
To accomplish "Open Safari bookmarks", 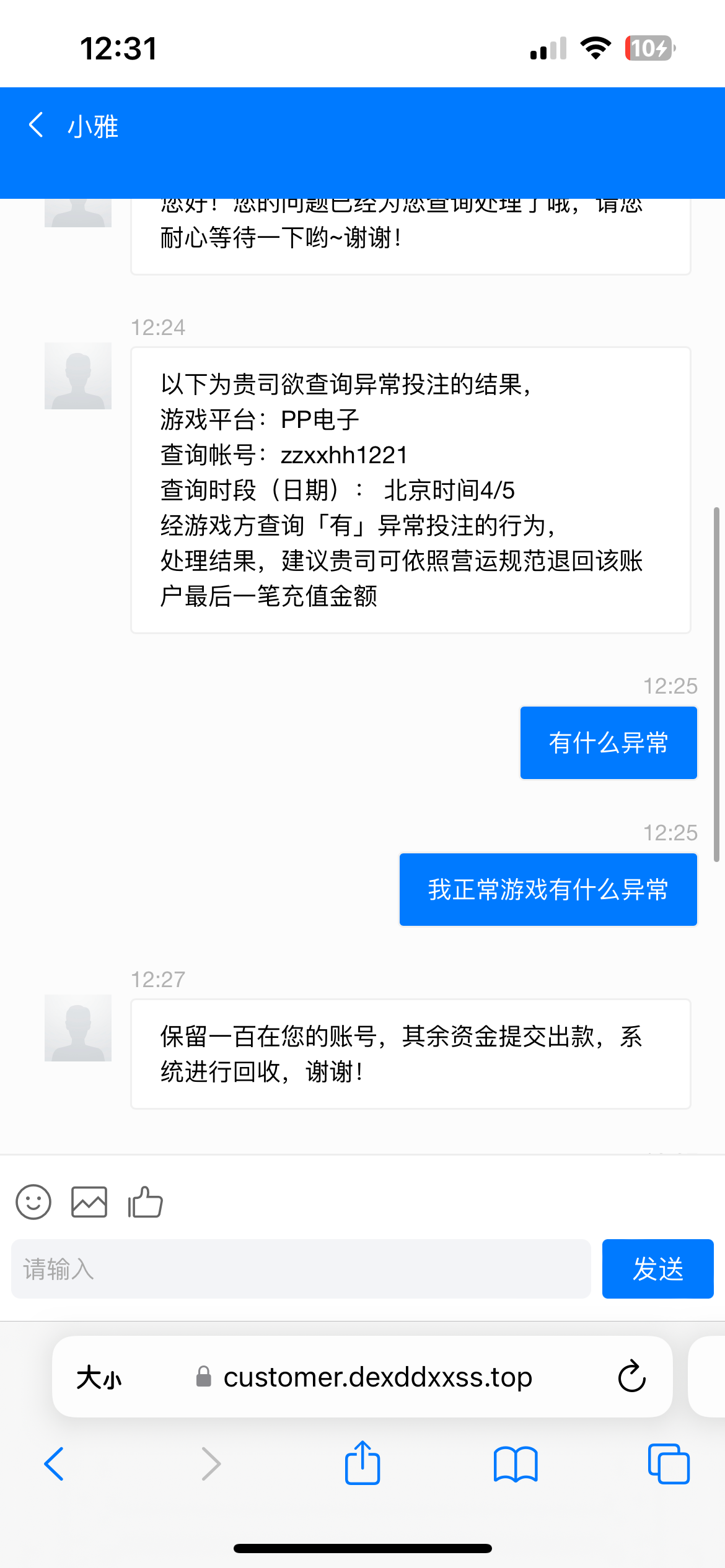I will pyautogui.click(x=516, y=1464).
